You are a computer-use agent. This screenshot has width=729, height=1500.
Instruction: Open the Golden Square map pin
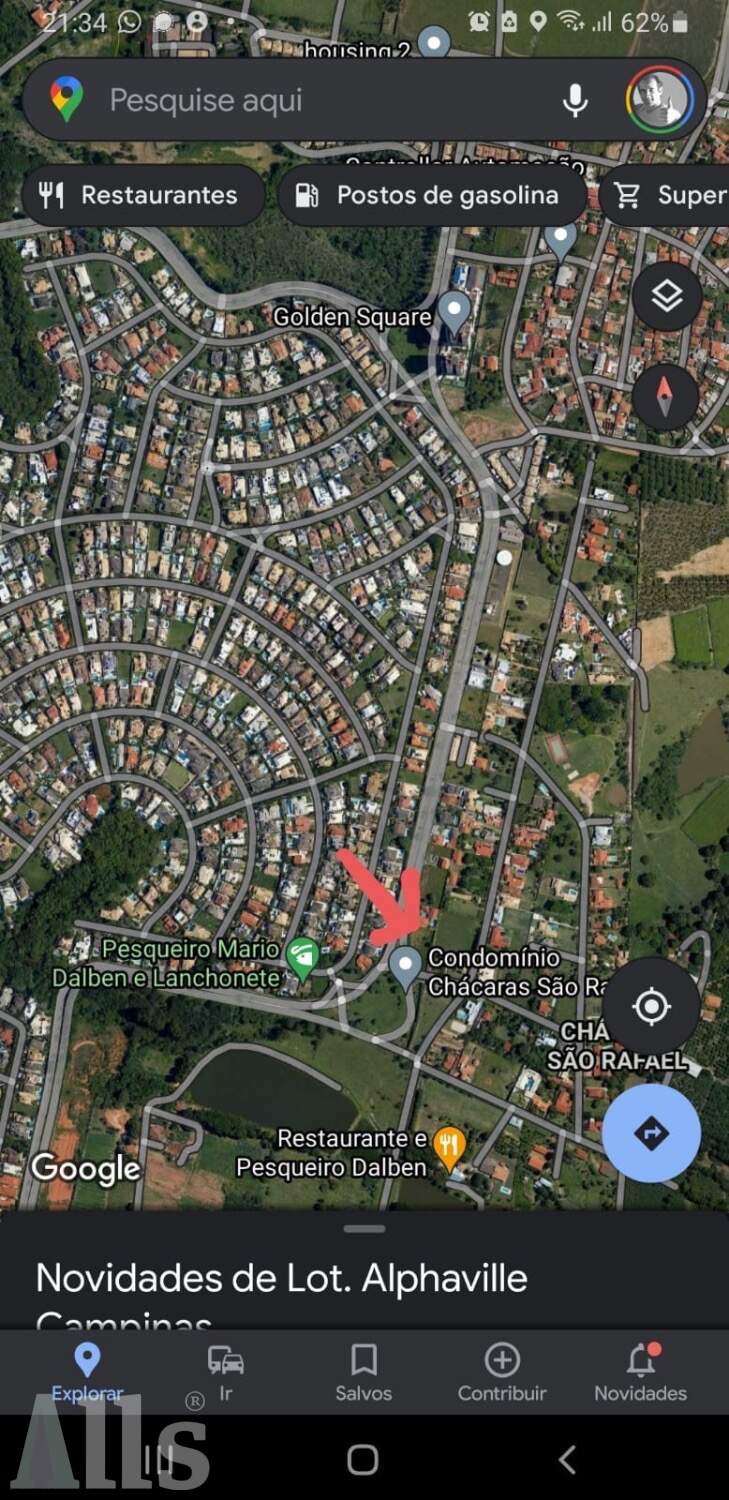(455, 312)
